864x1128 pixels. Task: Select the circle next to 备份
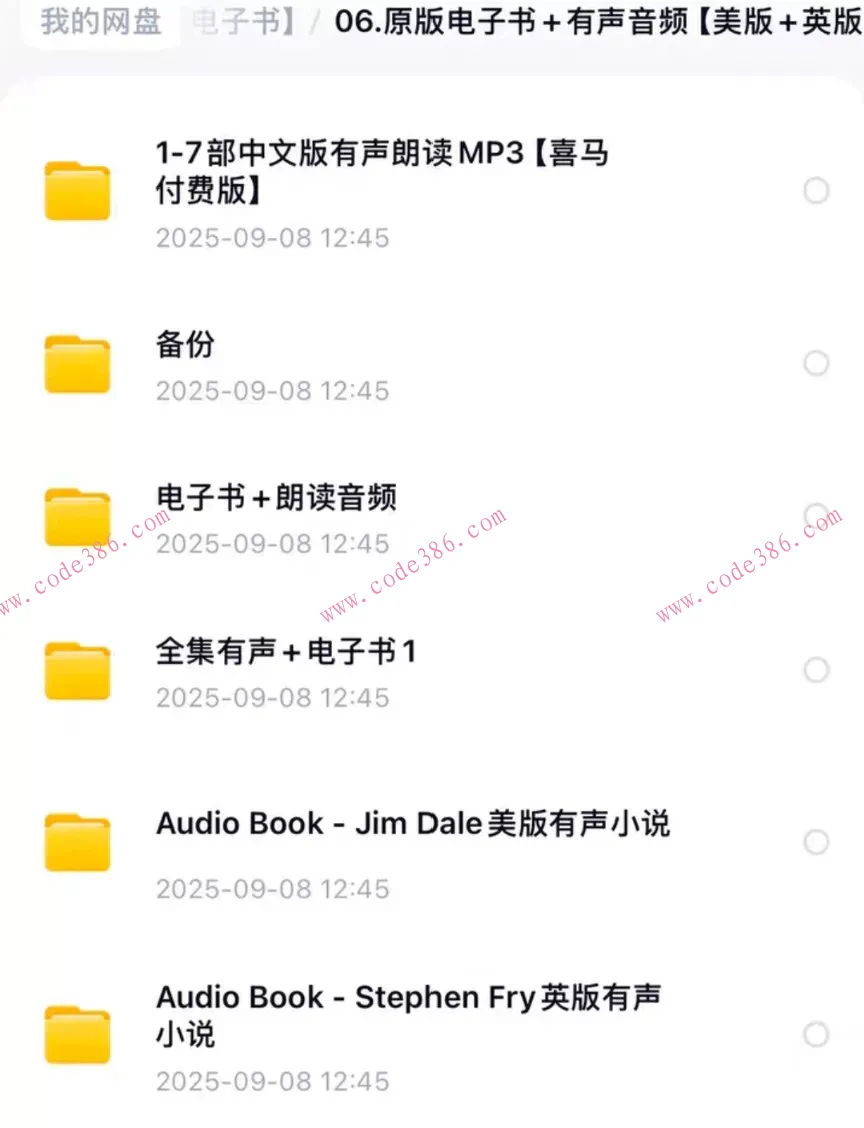[x=817, y=363]
